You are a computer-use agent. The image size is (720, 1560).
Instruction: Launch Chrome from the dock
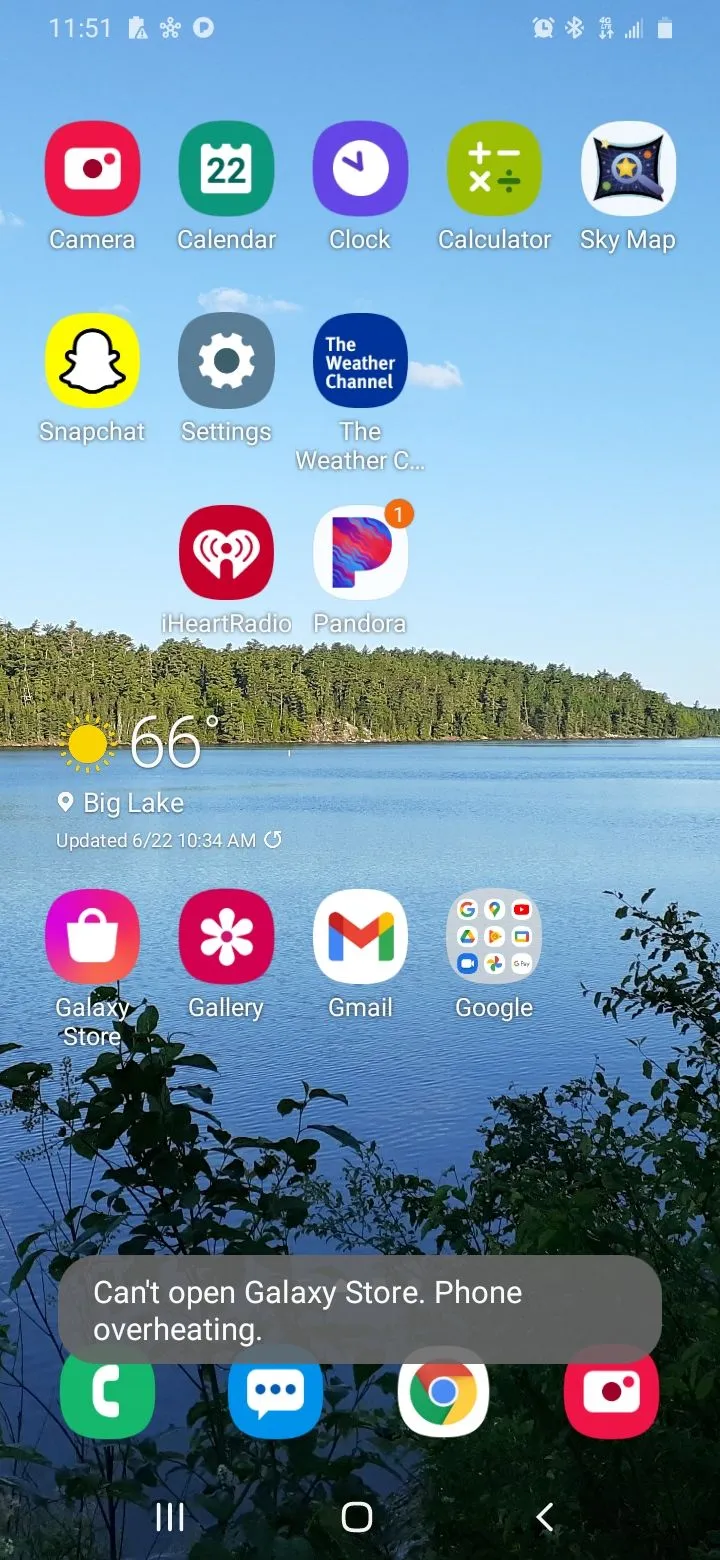click(x=443, y=1392)
